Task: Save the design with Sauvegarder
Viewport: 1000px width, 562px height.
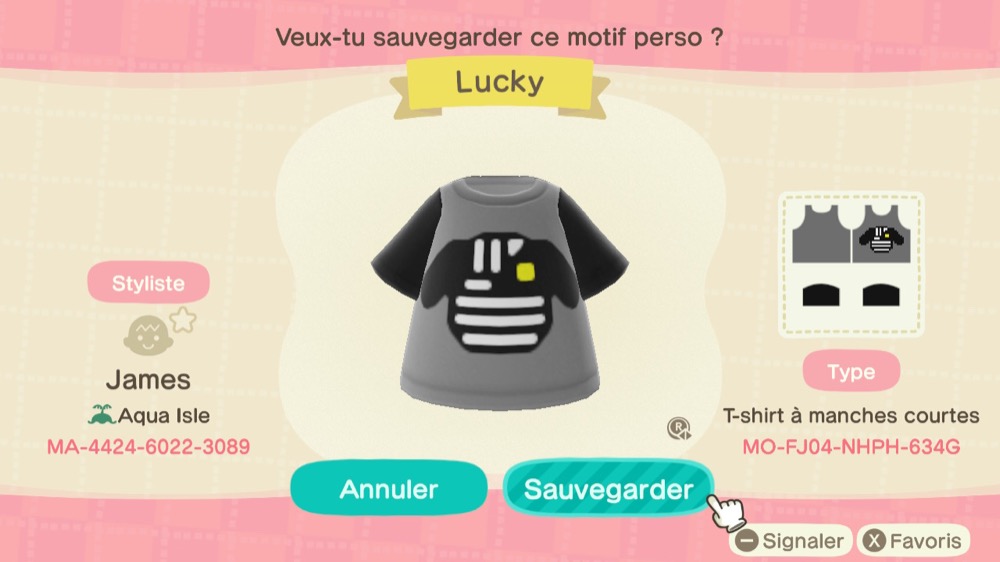Action: click(x=608, y=489)
